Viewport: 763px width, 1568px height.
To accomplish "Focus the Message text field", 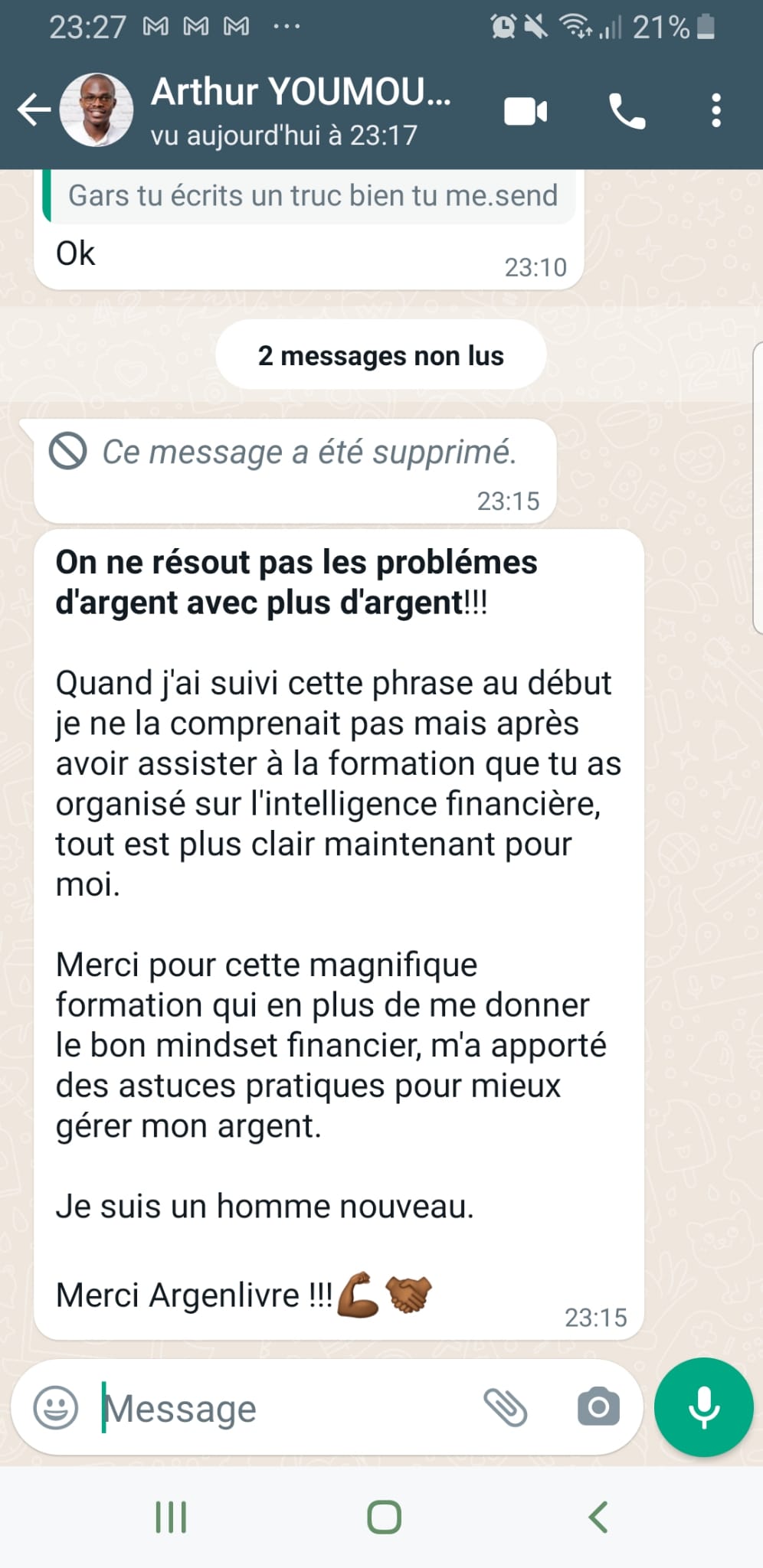I will (283, 1409).
